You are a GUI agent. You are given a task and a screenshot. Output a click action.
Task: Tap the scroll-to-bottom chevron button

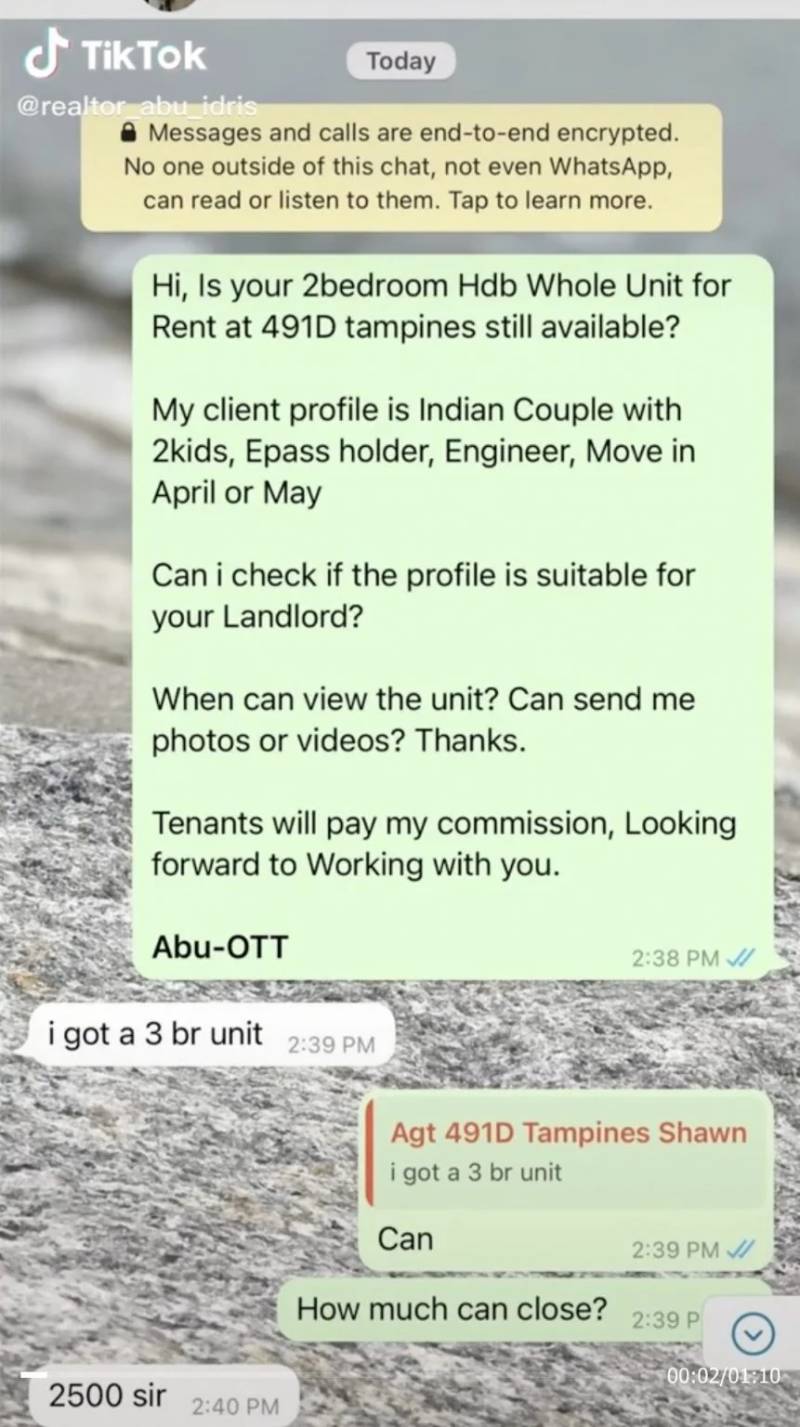pos(753,1332)
